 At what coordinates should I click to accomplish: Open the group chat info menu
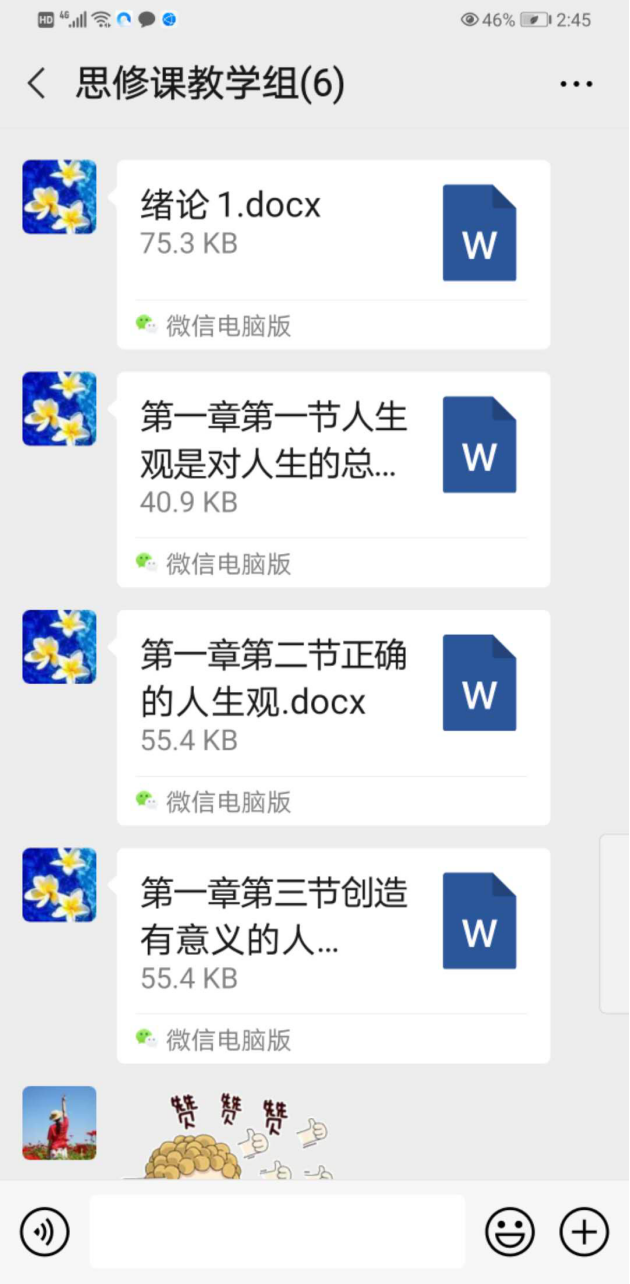click(576, 85)
